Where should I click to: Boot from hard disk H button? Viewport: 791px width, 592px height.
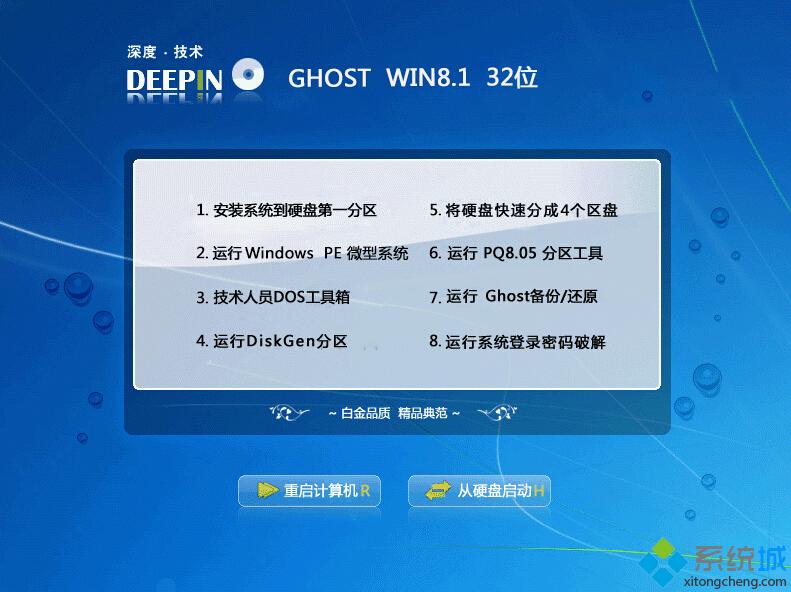(x=480, y=491)
